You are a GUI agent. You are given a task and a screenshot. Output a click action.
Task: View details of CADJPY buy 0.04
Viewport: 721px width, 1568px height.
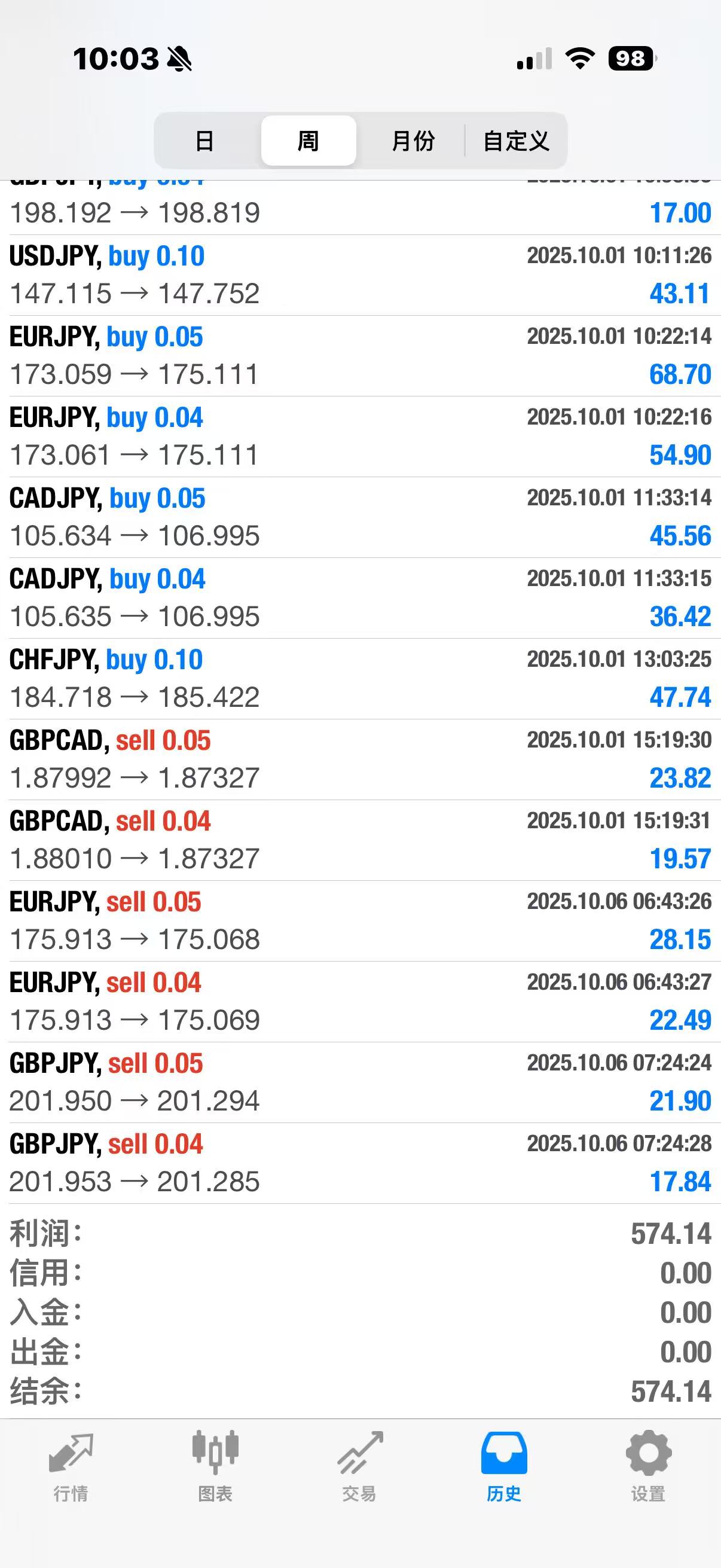[360, 599]
